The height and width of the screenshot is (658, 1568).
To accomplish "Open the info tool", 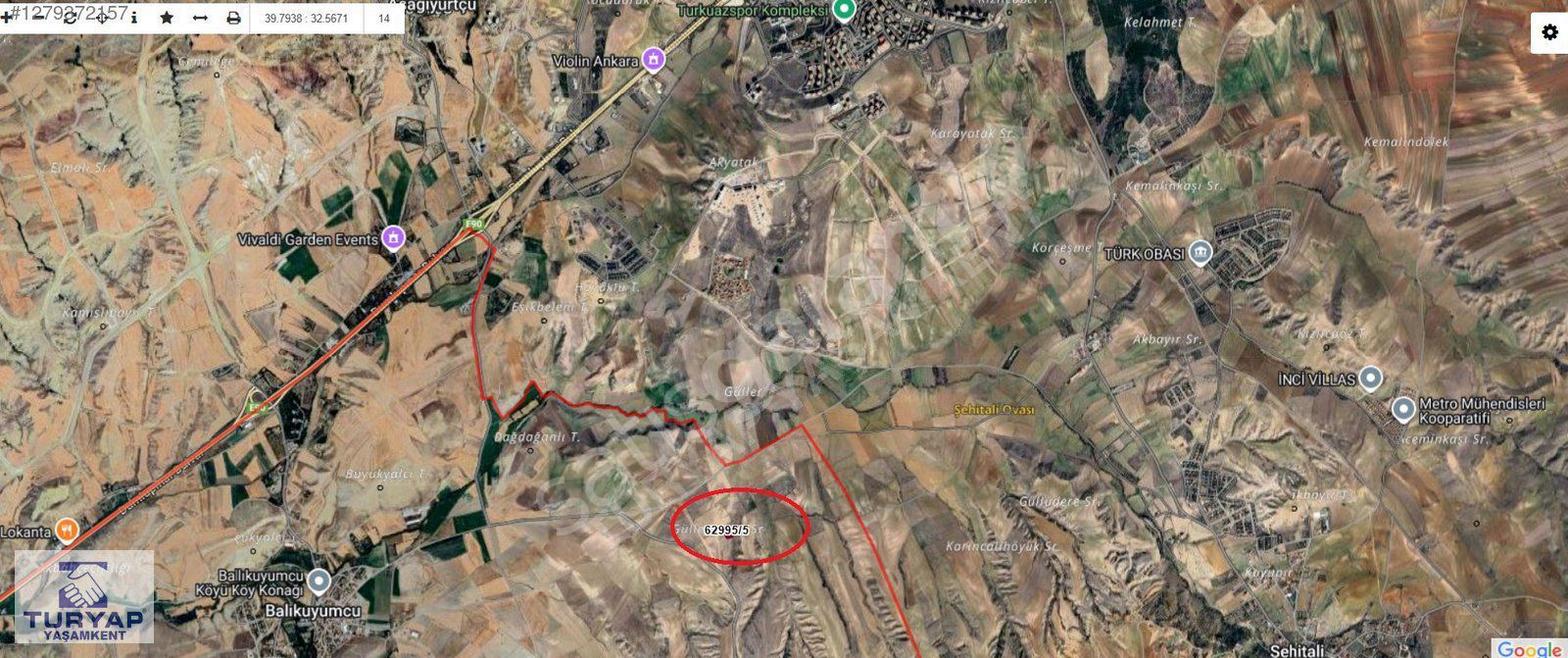I will (134, 18).
